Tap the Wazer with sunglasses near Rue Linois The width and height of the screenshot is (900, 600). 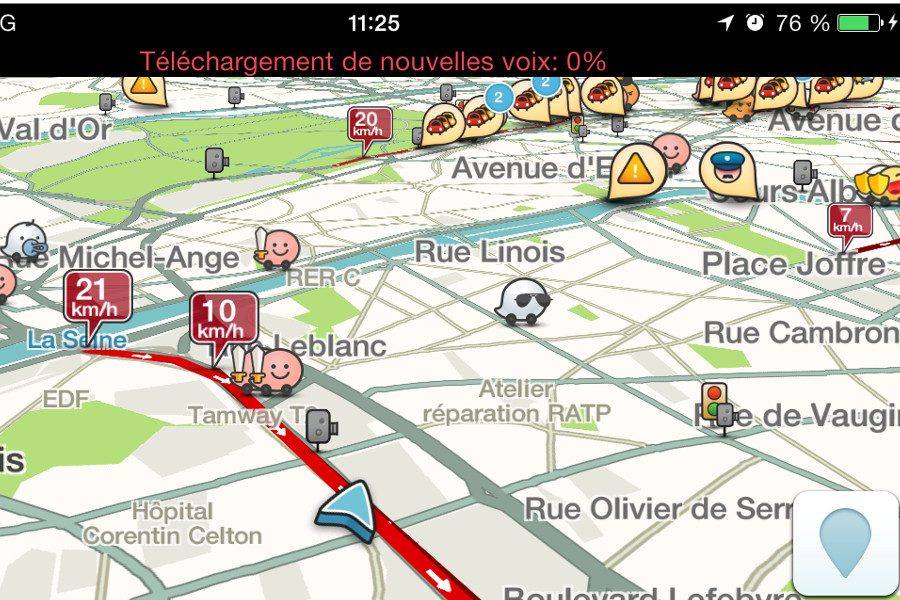point(522,302)
